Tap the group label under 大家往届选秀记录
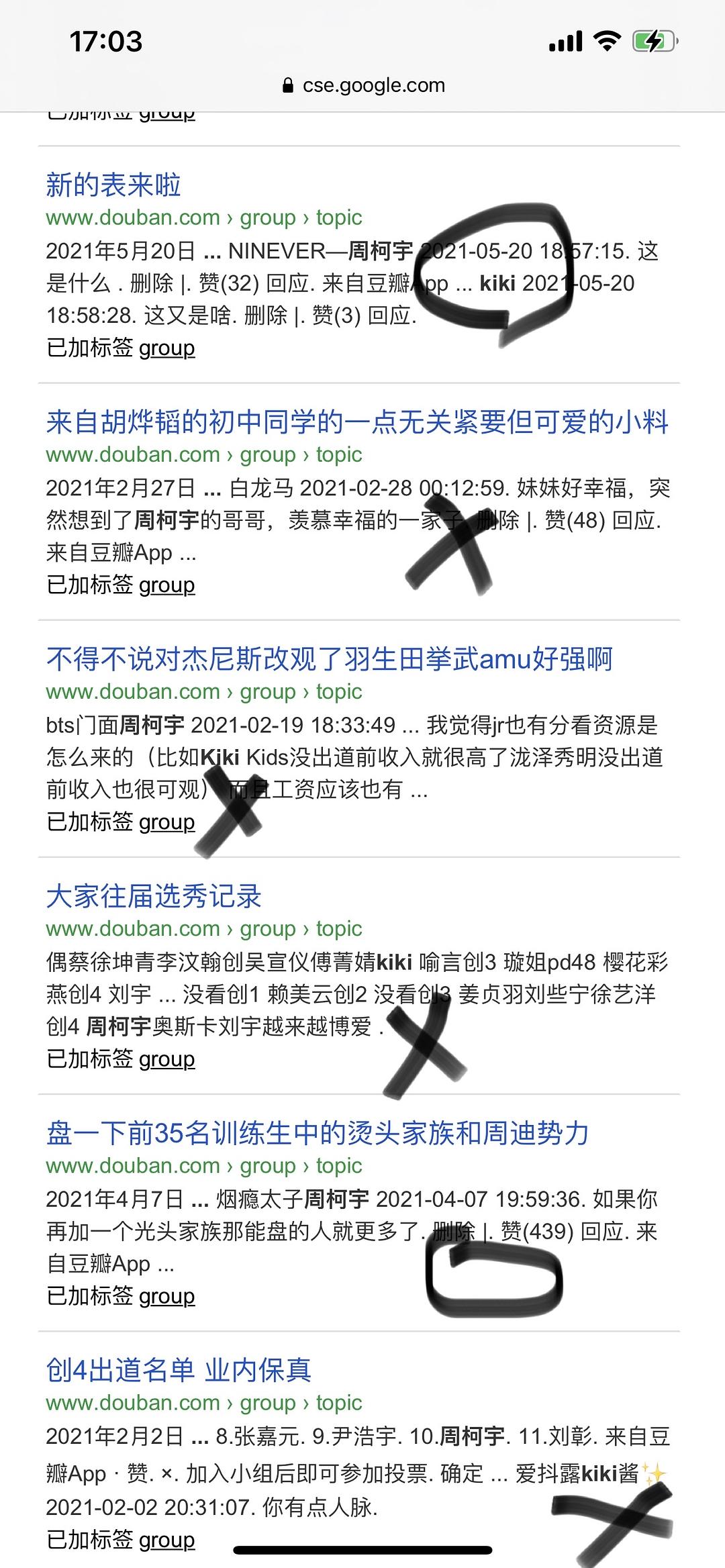Screen dimensions: 725x1568 [x=167, y=1059]
